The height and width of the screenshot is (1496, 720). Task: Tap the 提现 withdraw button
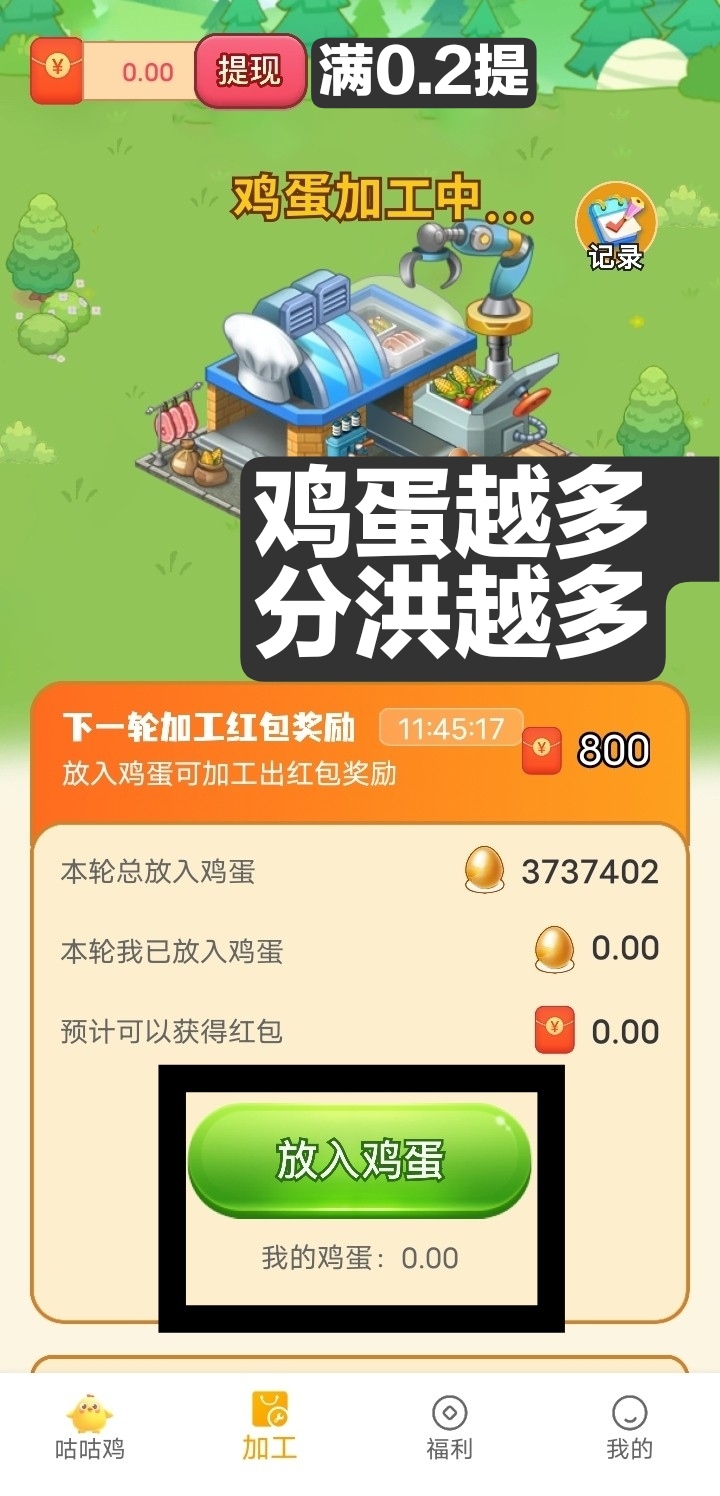pos(249,71)
